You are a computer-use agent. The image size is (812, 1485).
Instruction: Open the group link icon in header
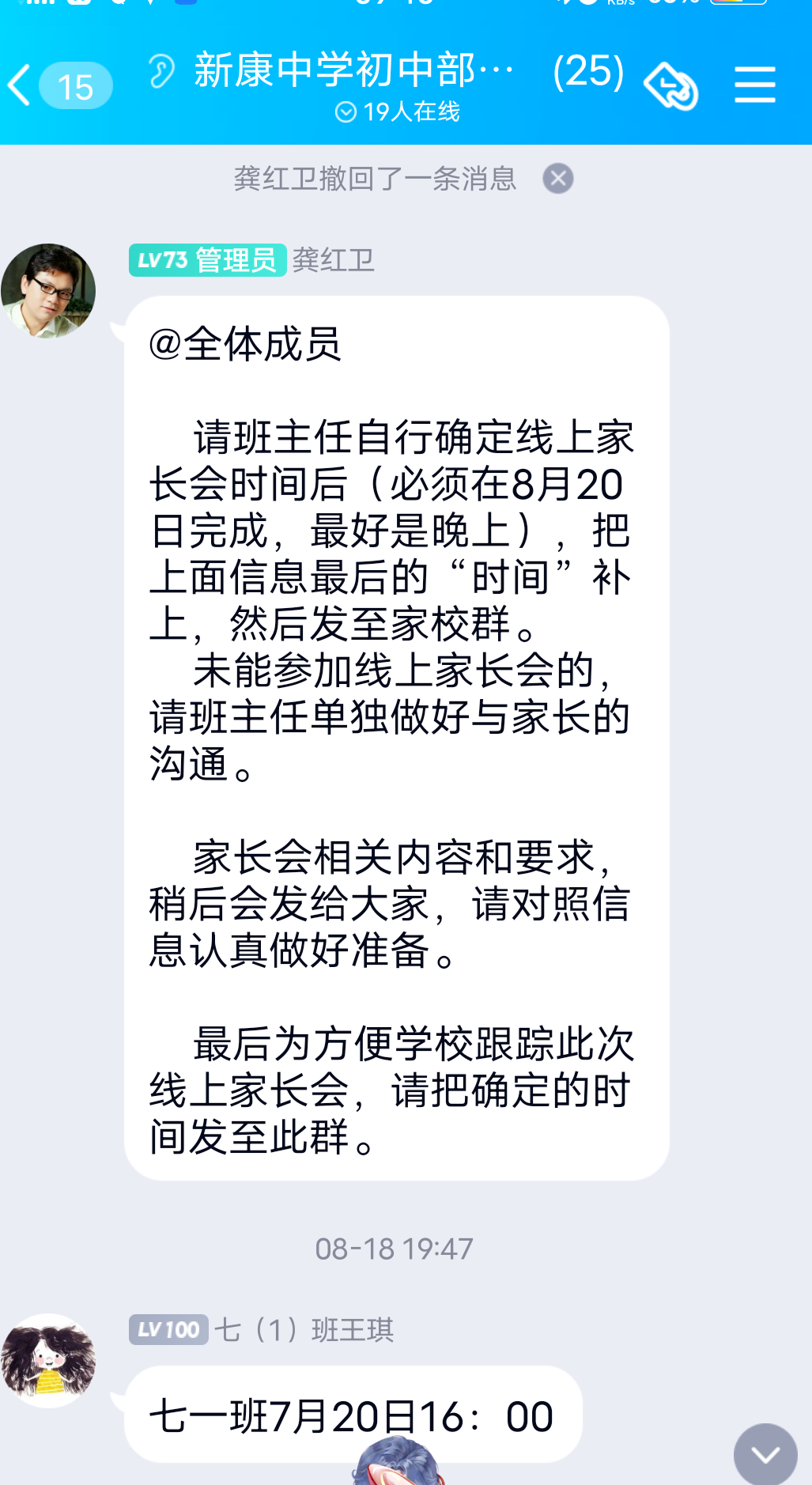tap(670, 85)
